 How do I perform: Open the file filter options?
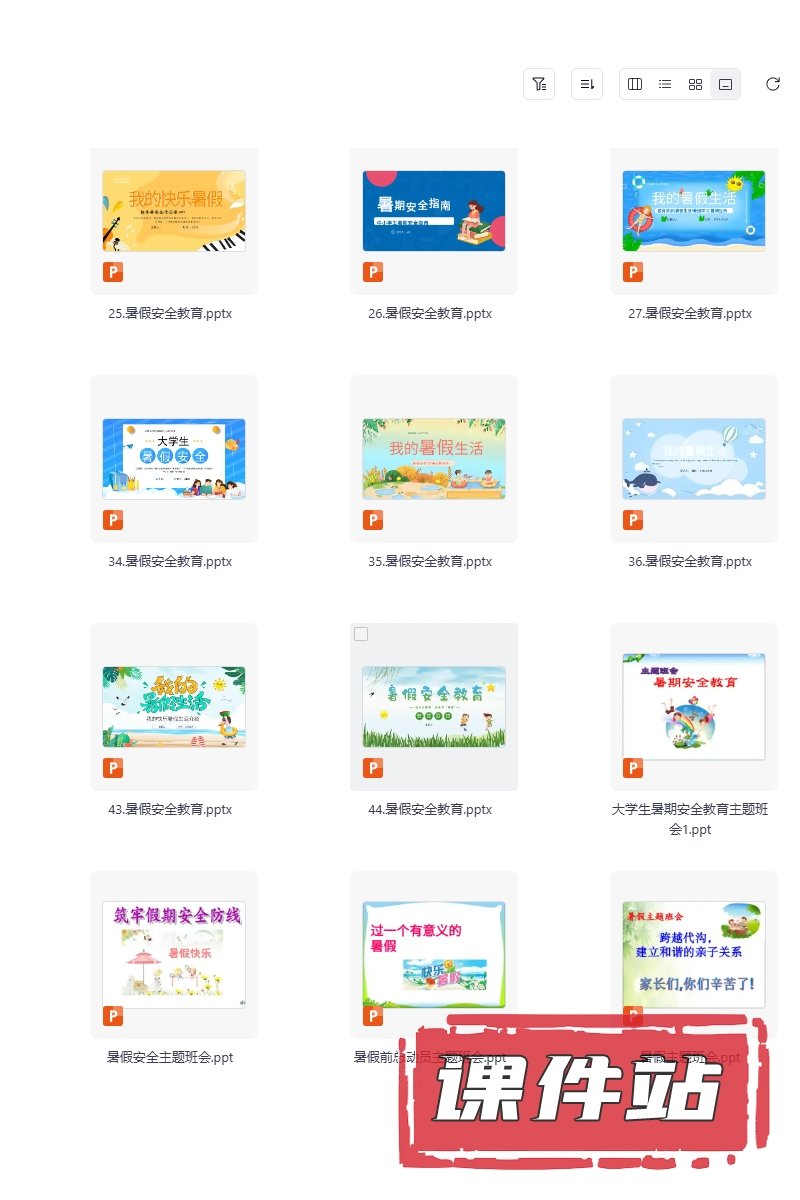pyautogui.click(x=539, y=84)
